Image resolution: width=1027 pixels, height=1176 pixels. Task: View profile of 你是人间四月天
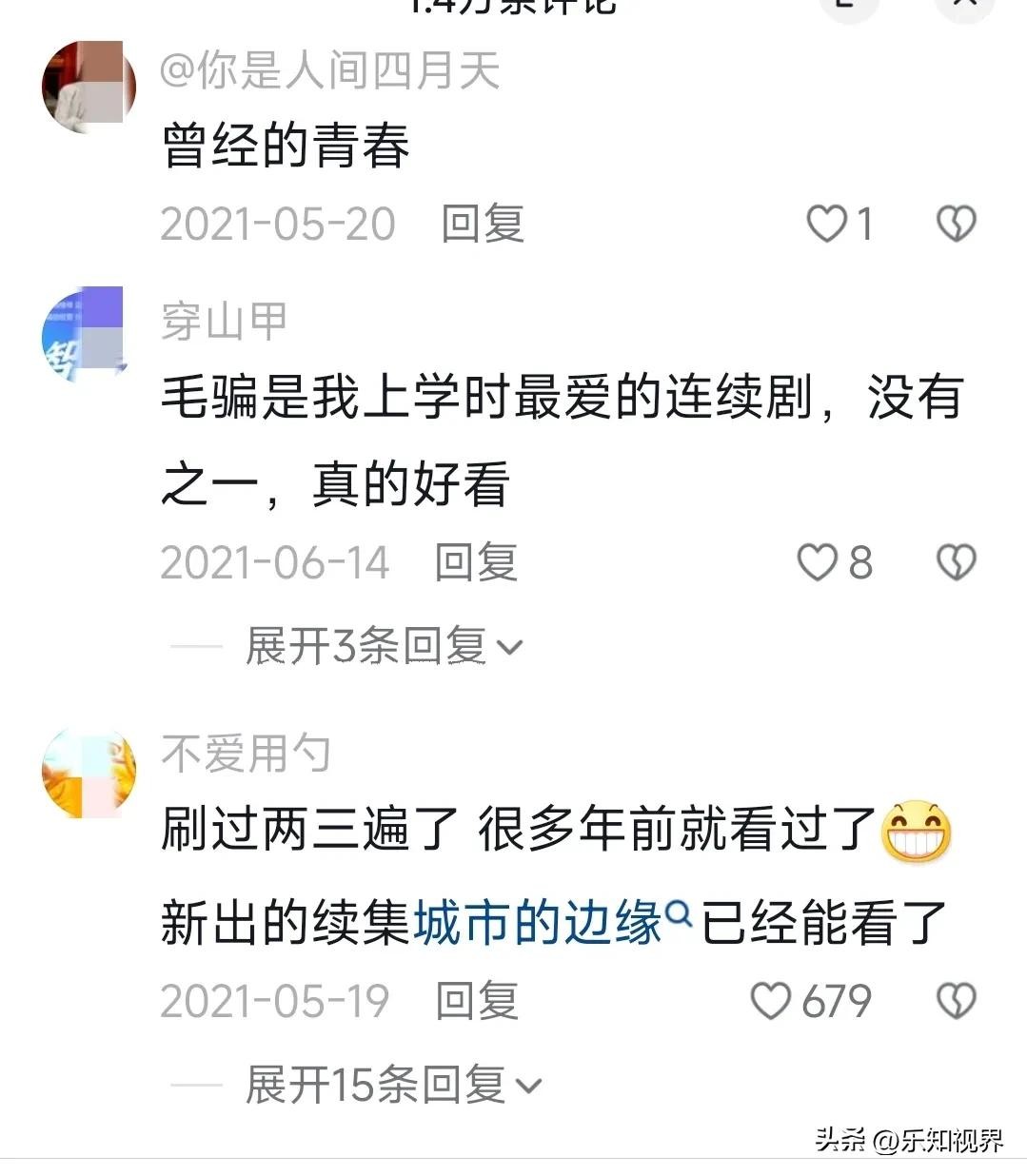coord(88,87)
